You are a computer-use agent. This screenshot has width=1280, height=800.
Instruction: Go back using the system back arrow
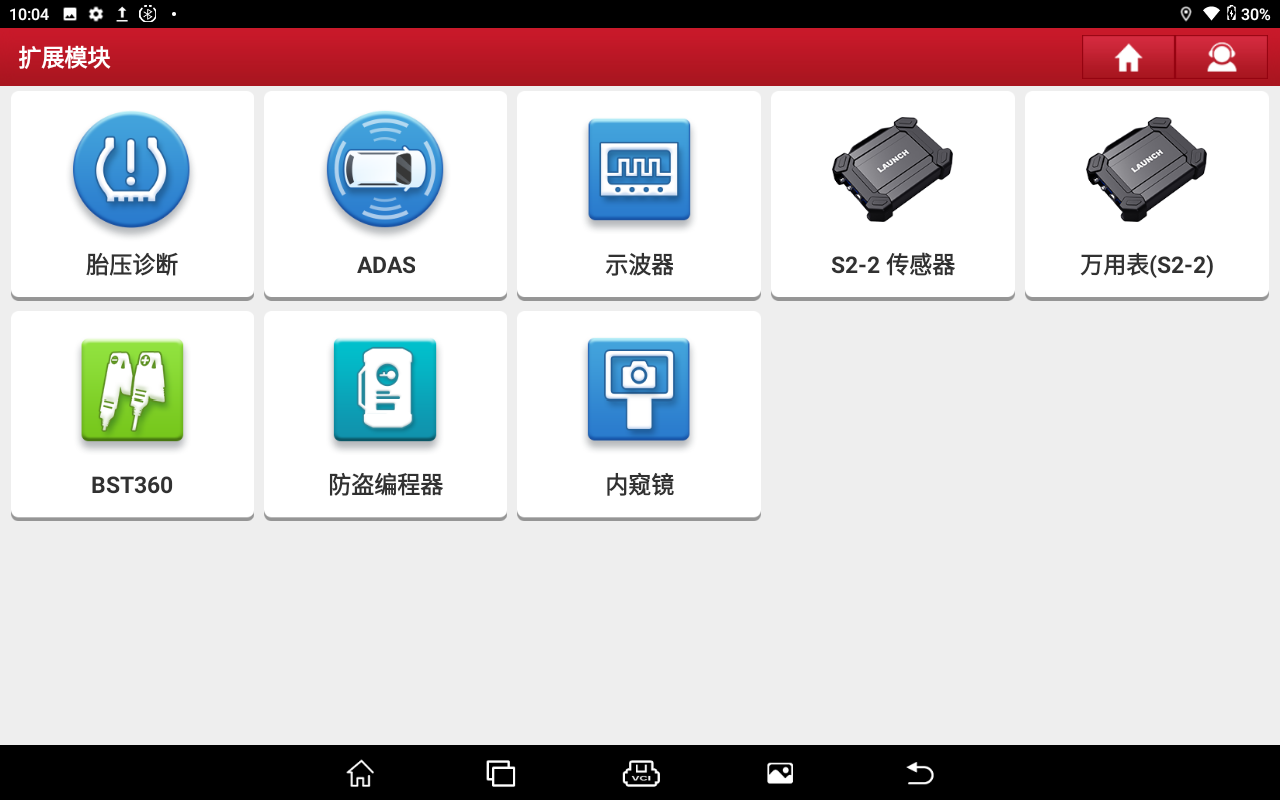(919, 773)
